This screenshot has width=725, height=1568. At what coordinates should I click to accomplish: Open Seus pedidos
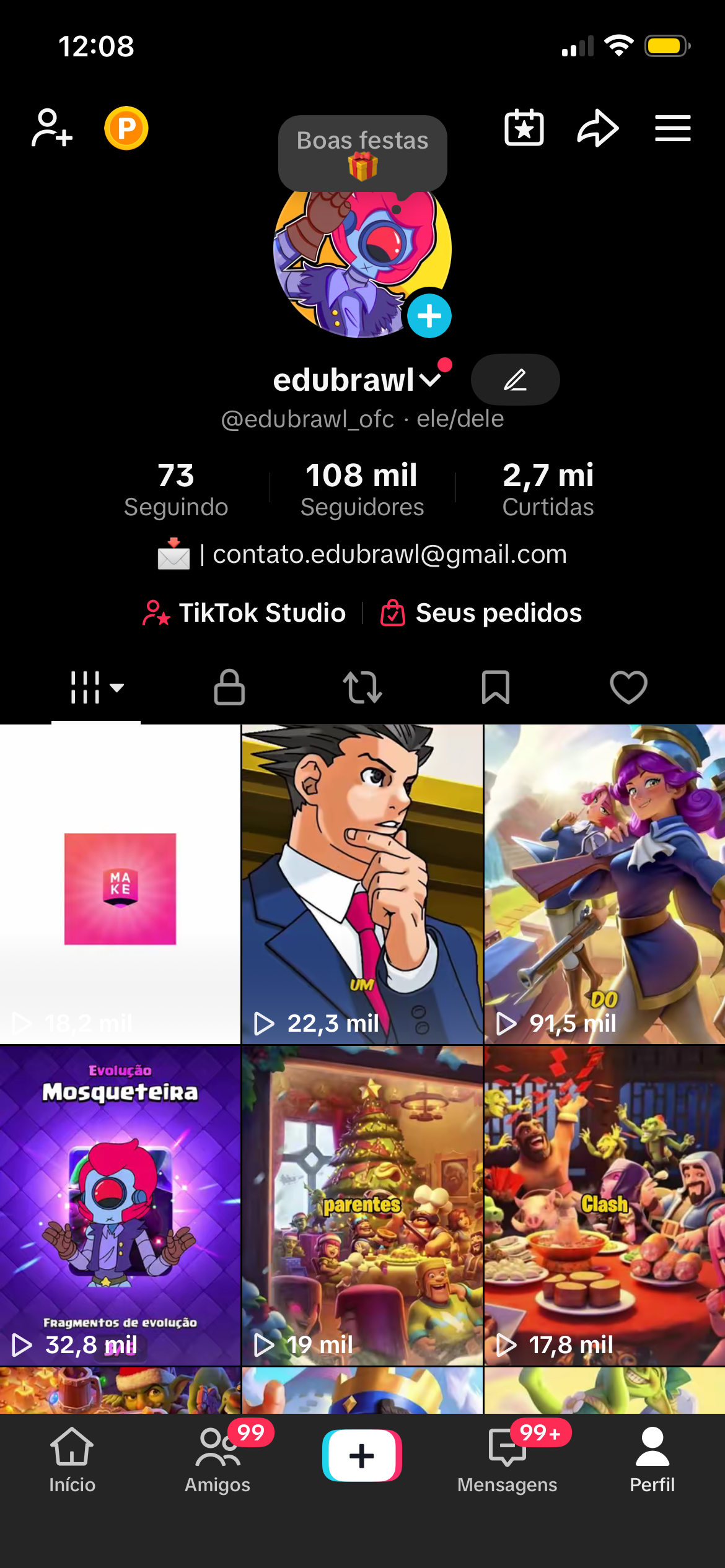tap(481, 613)
